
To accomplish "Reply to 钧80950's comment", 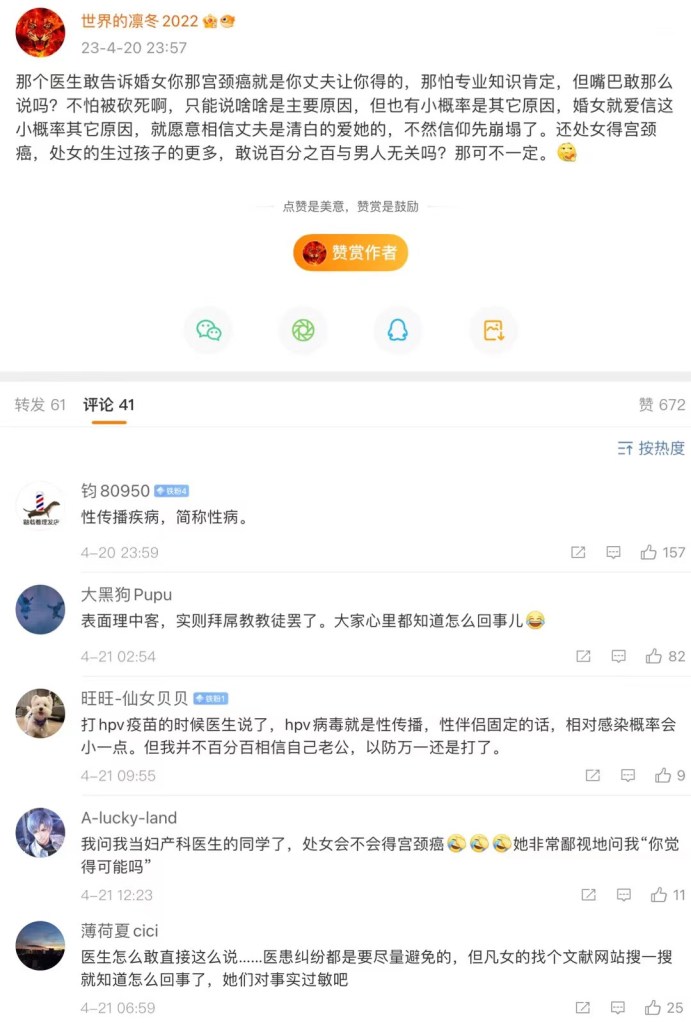I will [x=613, y=552].
